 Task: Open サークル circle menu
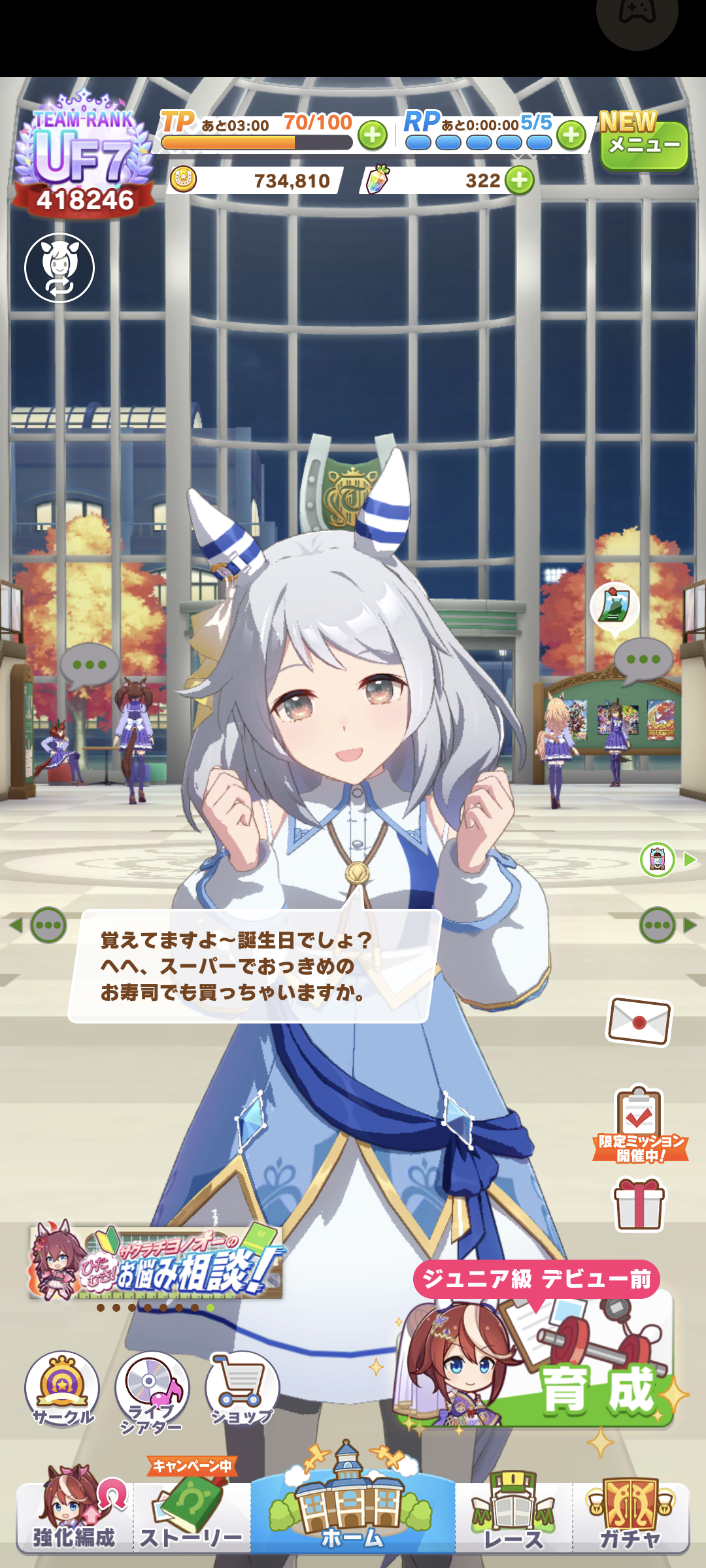coord(62,1389)
